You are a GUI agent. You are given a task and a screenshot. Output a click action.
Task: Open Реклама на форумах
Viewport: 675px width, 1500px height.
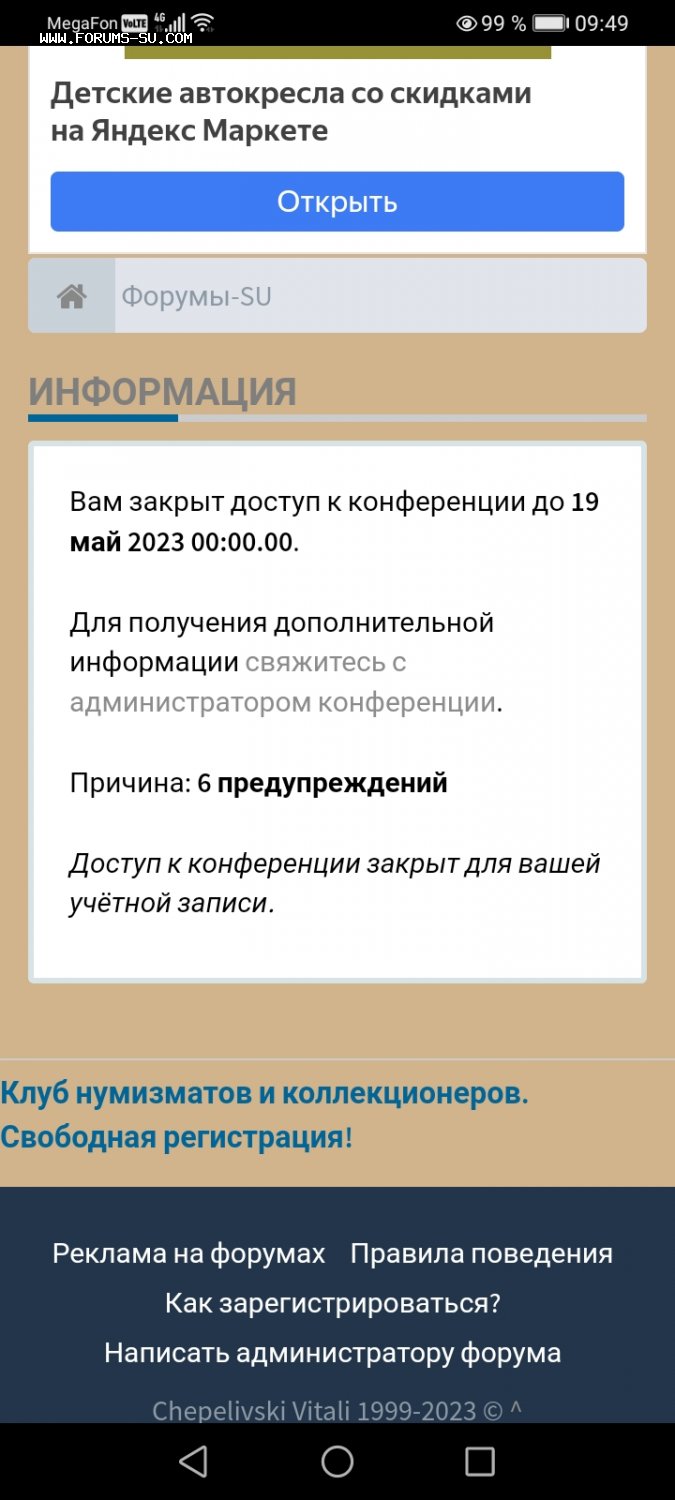tap(189, 1254)
